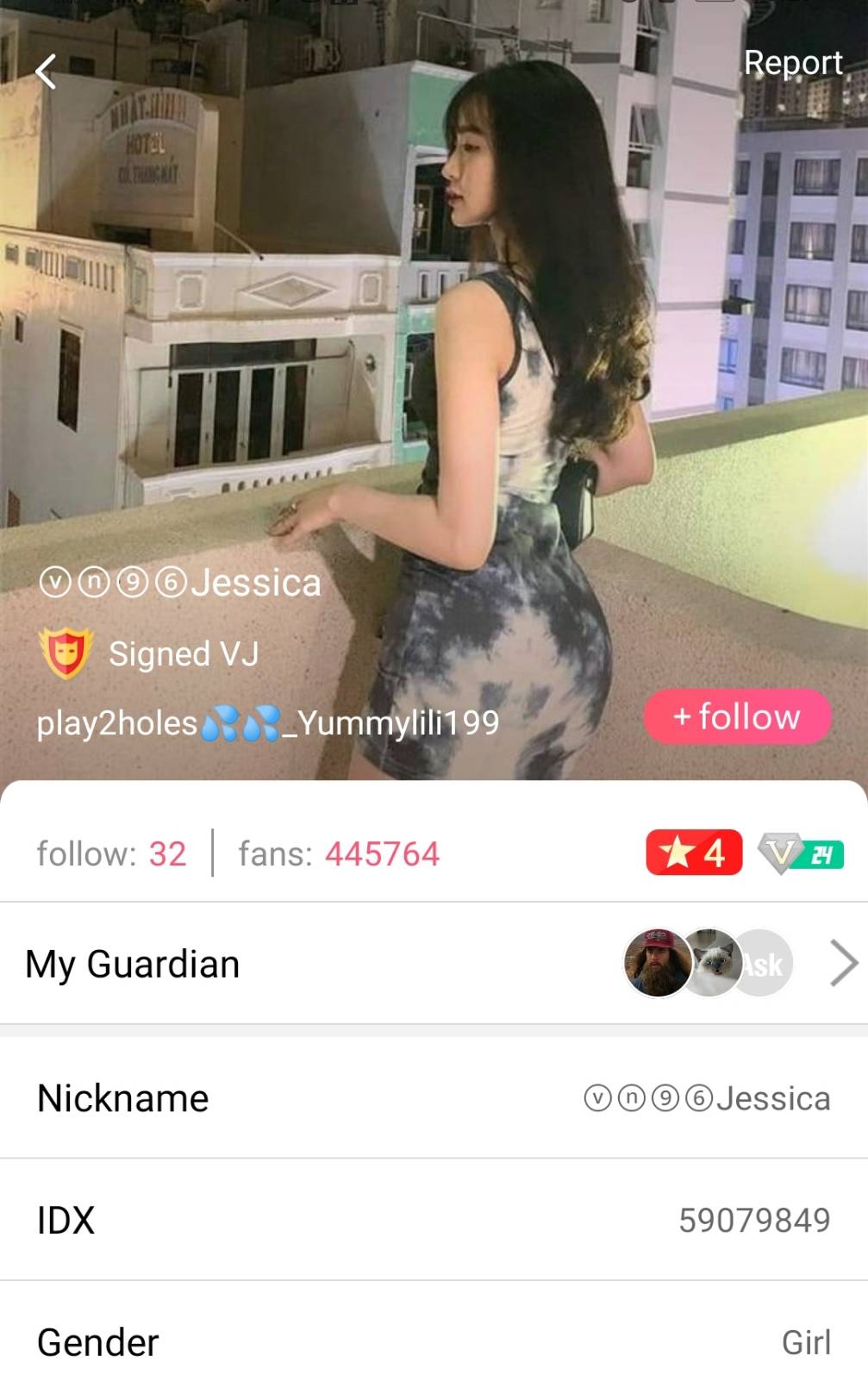Go back using the top-left arrow
Viewport: 868px width, 1400px height.
tap(46, 72)
